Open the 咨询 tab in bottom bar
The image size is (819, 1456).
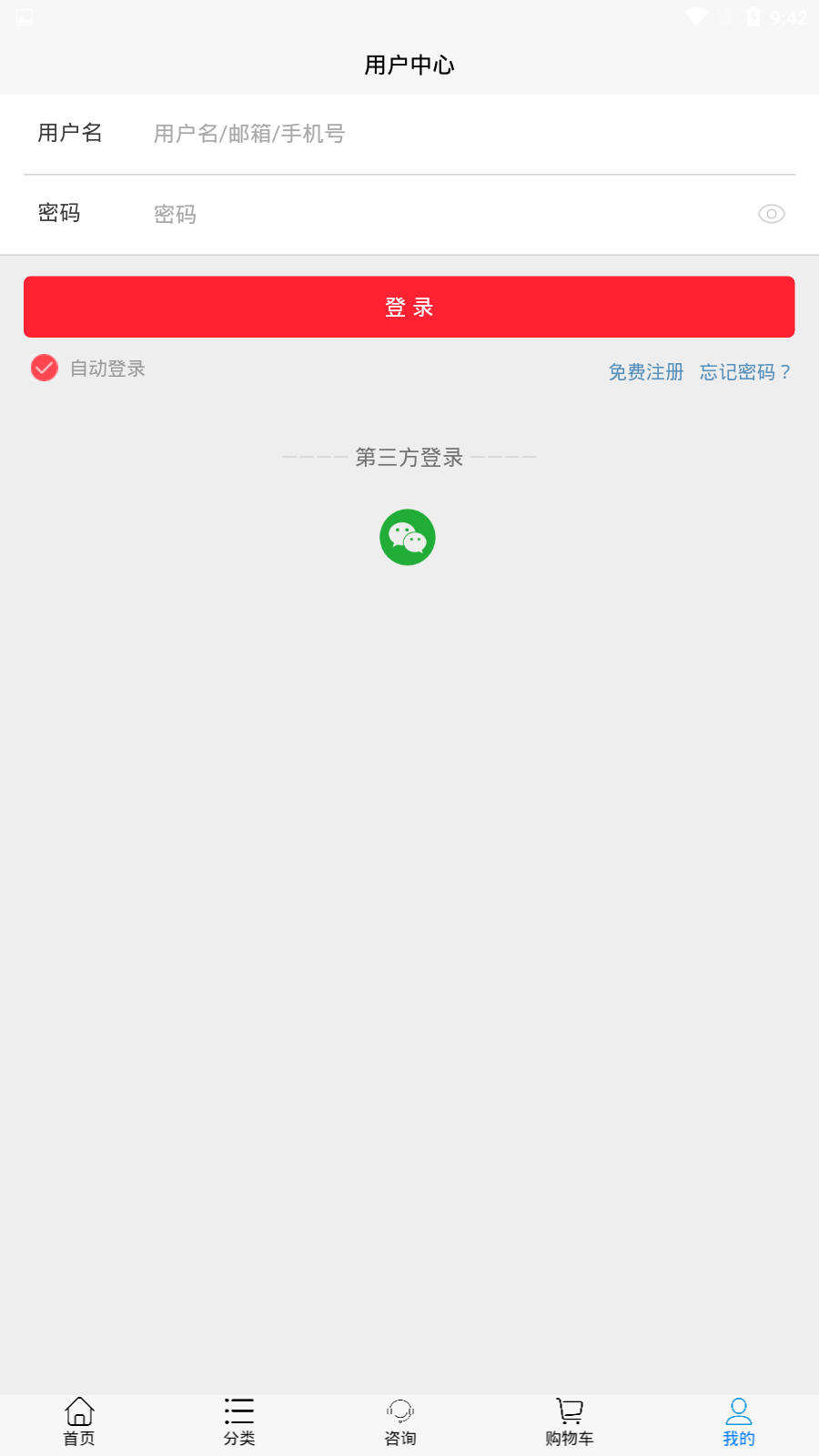point(400,1421)
